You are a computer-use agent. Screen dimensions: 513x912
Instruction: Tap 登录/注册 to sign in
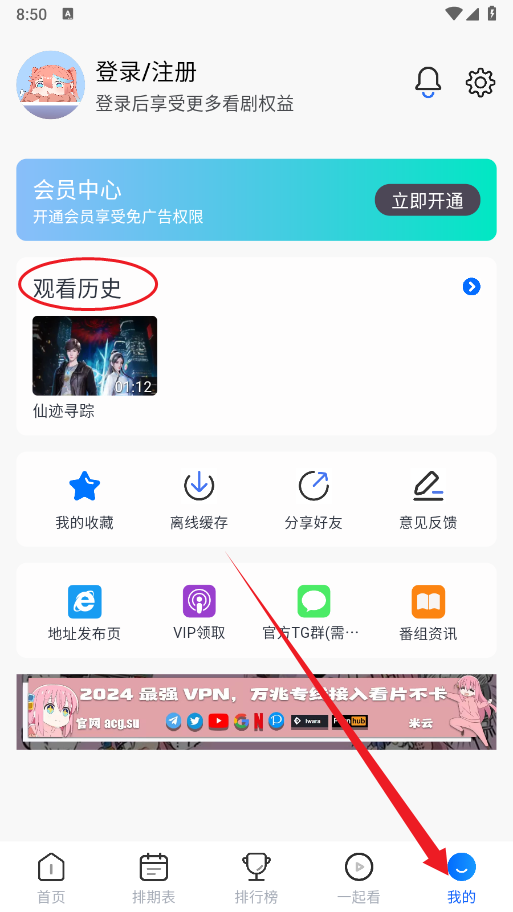(x=146, y=72)
